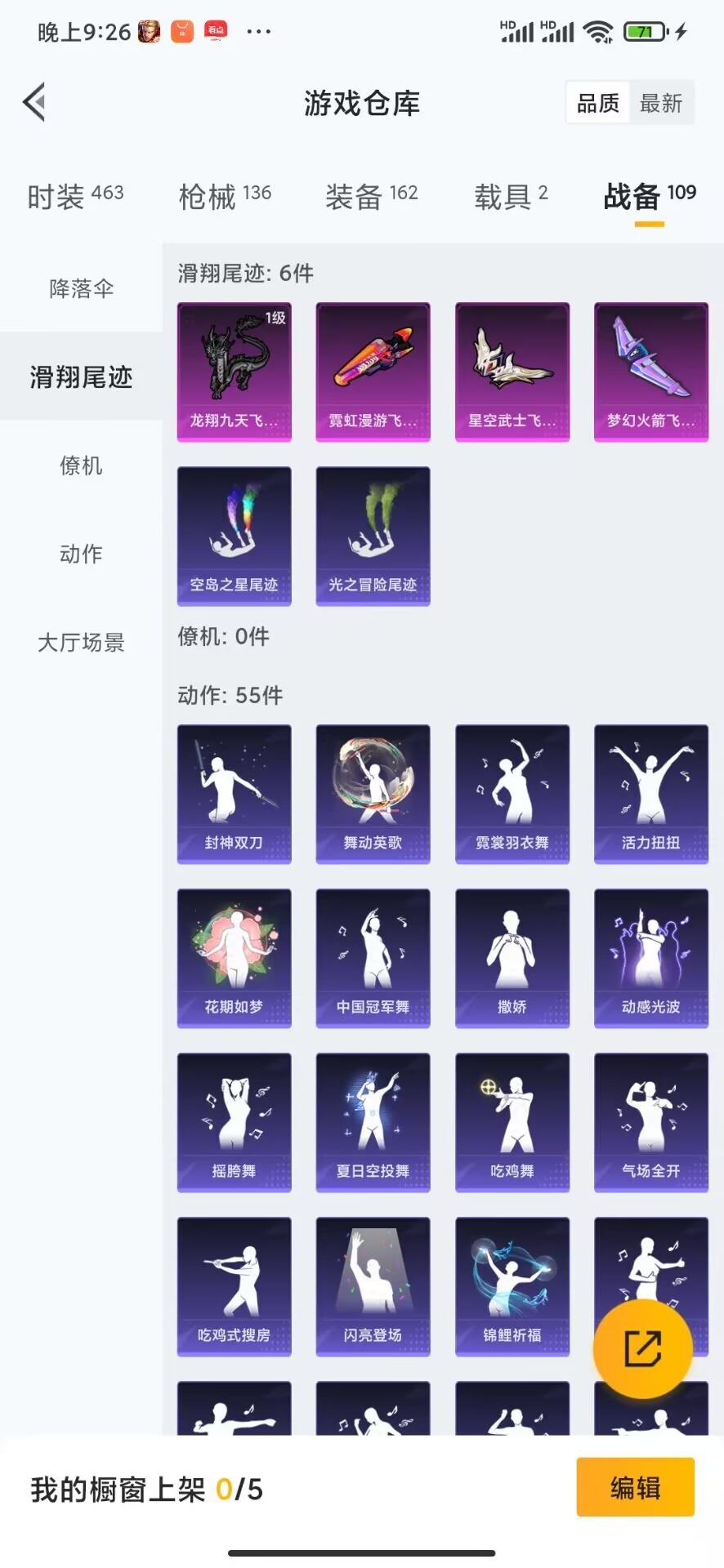The height and width of the screenshot is (1568, 724).
Task: Open the 锦鲤祈福 emote
Action: pos(512,1287)
